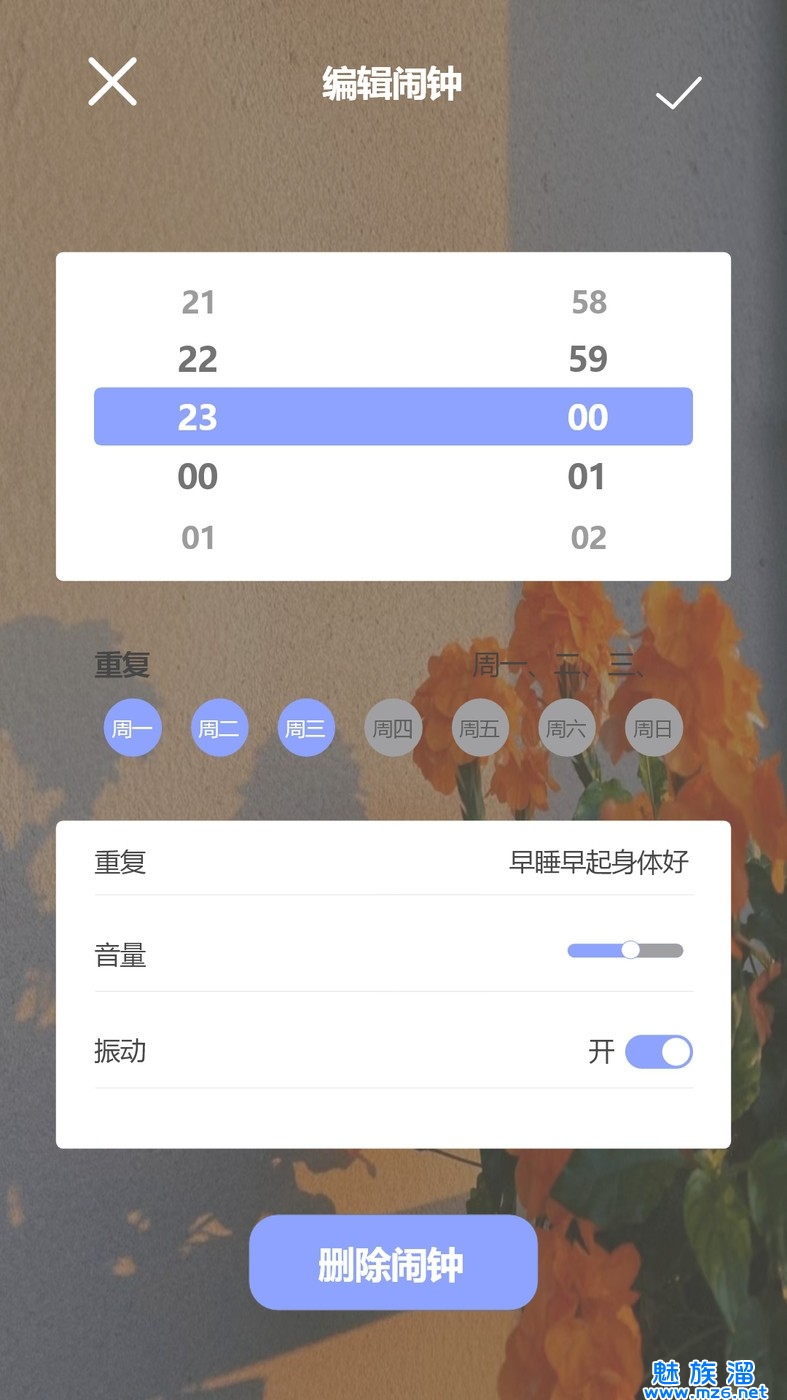Viewport: 787px width, 1400px height.
Task: Deselect 周二 repeat day
Action: pos(219,728)
